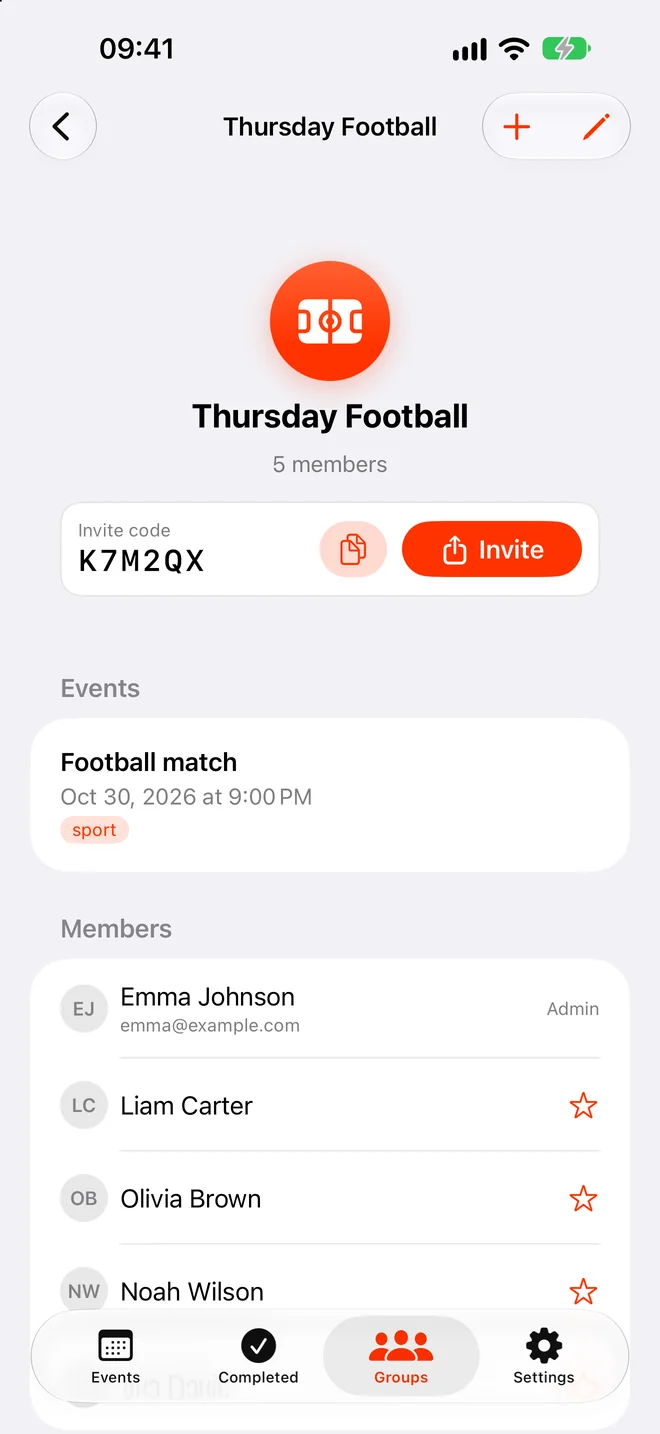Viewport: 660px width, 1434px height.
Task: Go back using the top-left arrow
Action: click(63, 127)
